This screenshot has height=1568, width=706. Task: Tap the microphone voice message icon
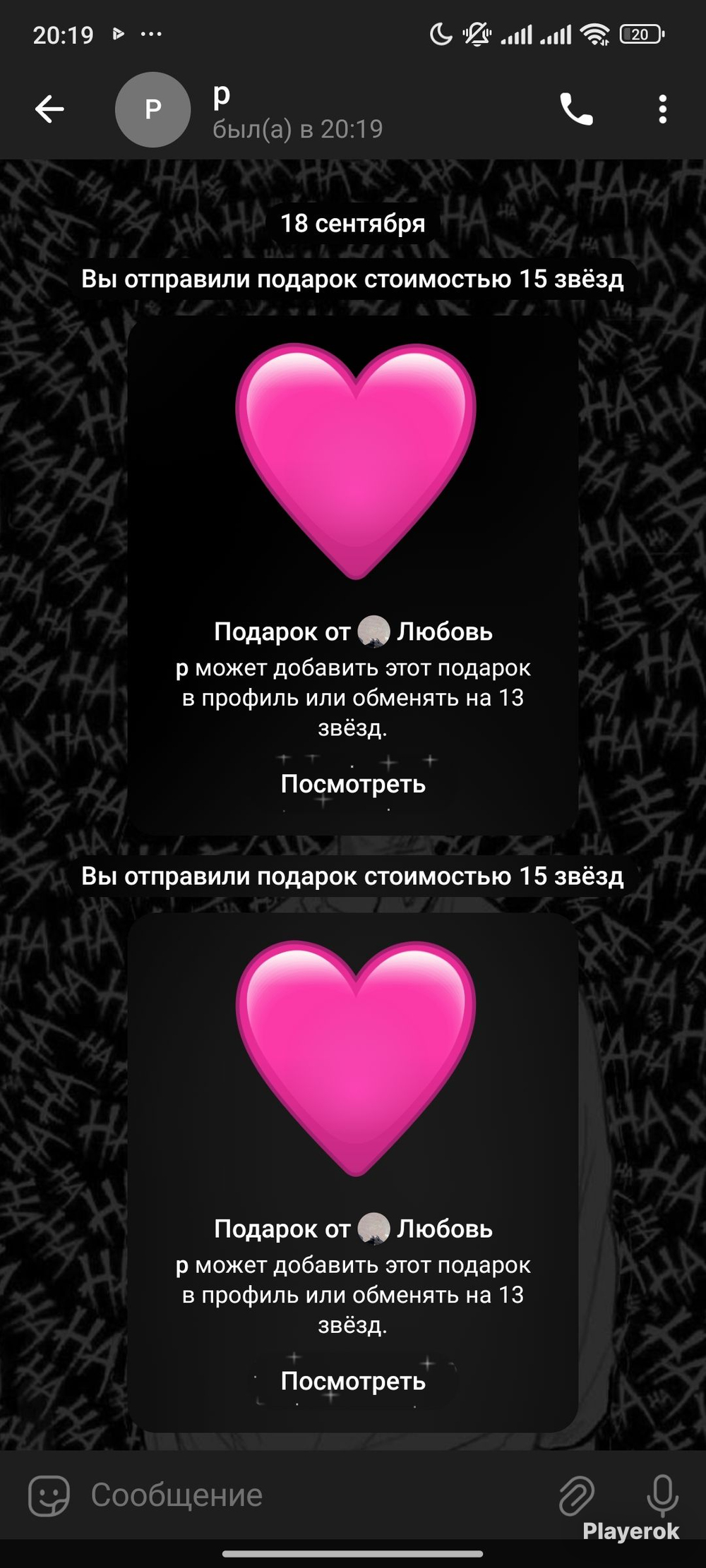(662, 1493)
